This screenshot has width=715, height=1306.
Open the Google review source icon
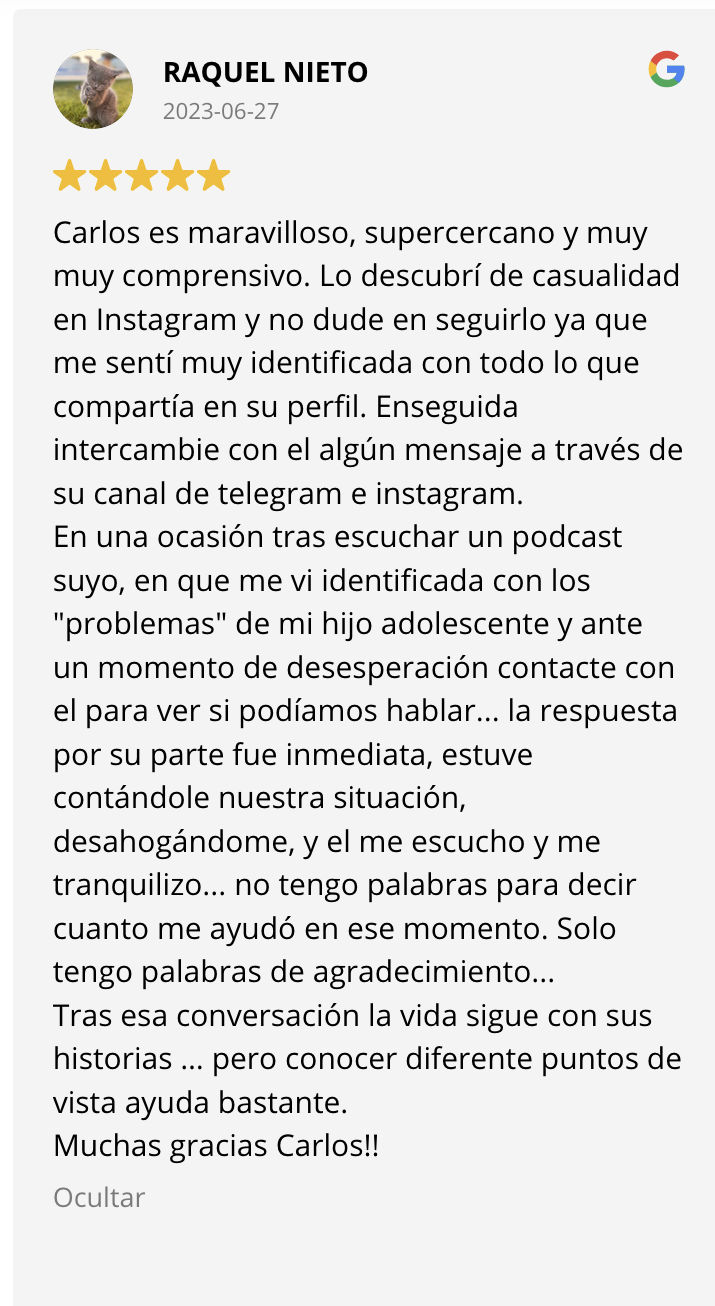tap(666, 70)
